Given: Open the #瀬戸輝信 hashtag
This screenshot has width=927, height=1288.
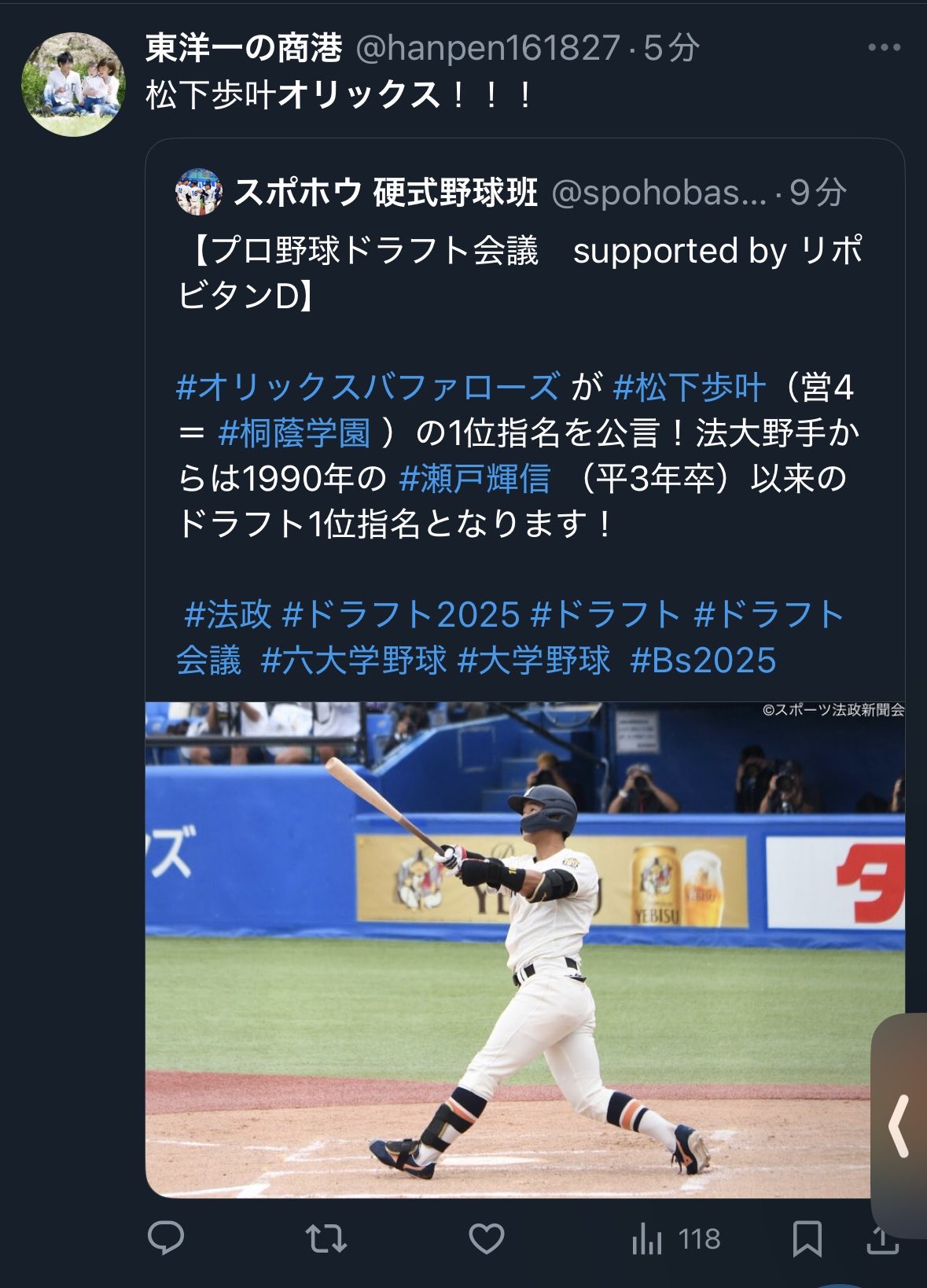Looking at the screenshot, I should (x=474, y=478).
